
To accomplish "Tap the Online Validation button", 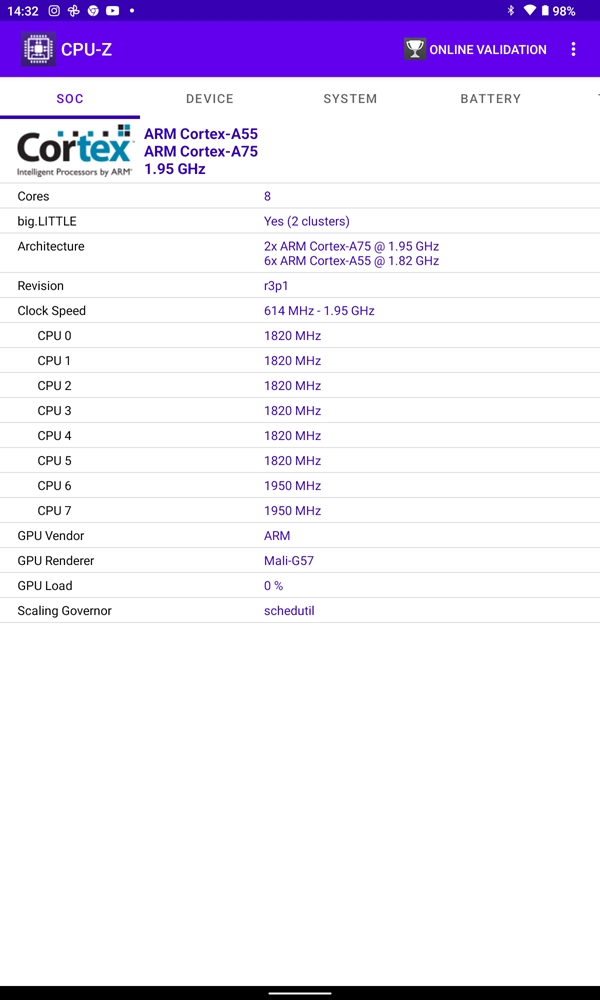I will [x=476, y=49].
